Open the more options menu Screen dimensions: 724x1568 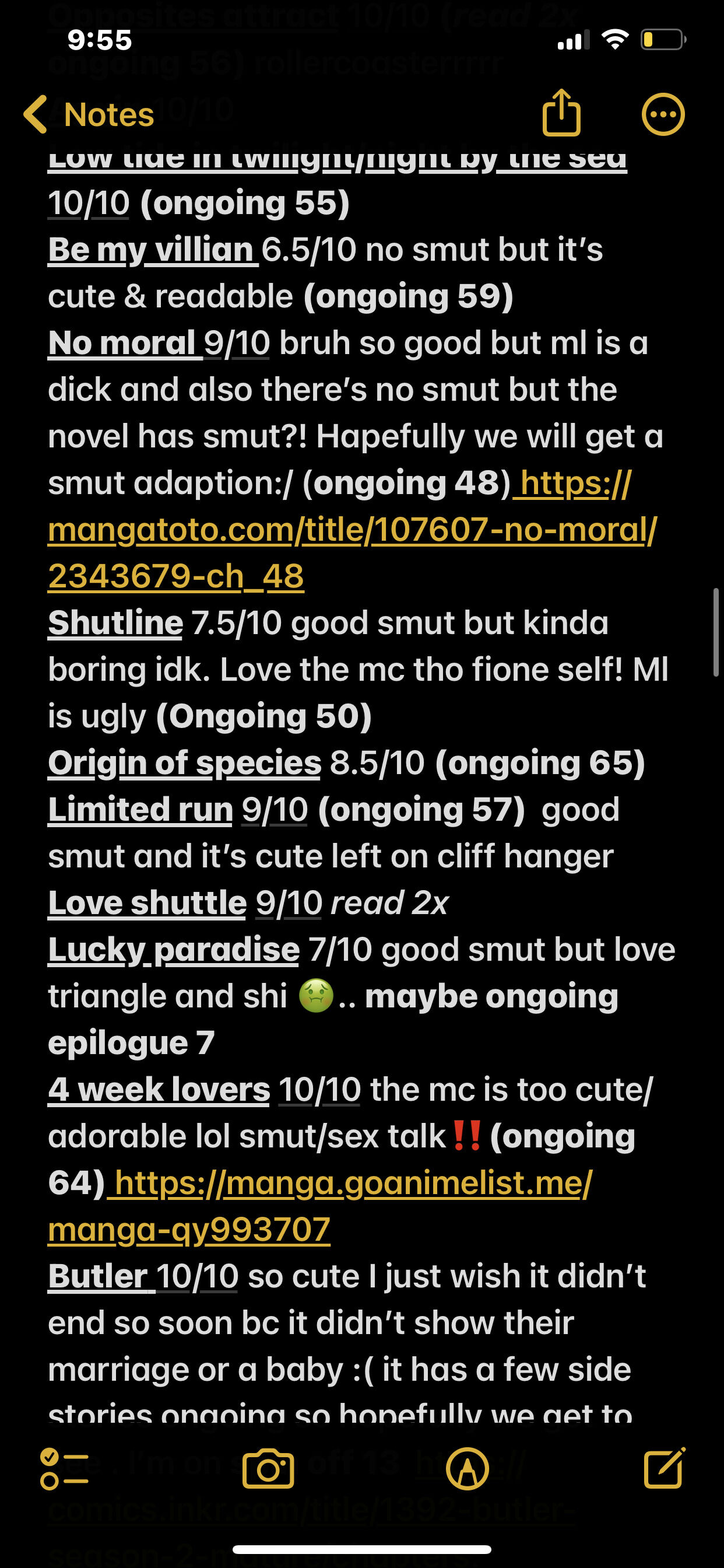[x=663, y=114]
